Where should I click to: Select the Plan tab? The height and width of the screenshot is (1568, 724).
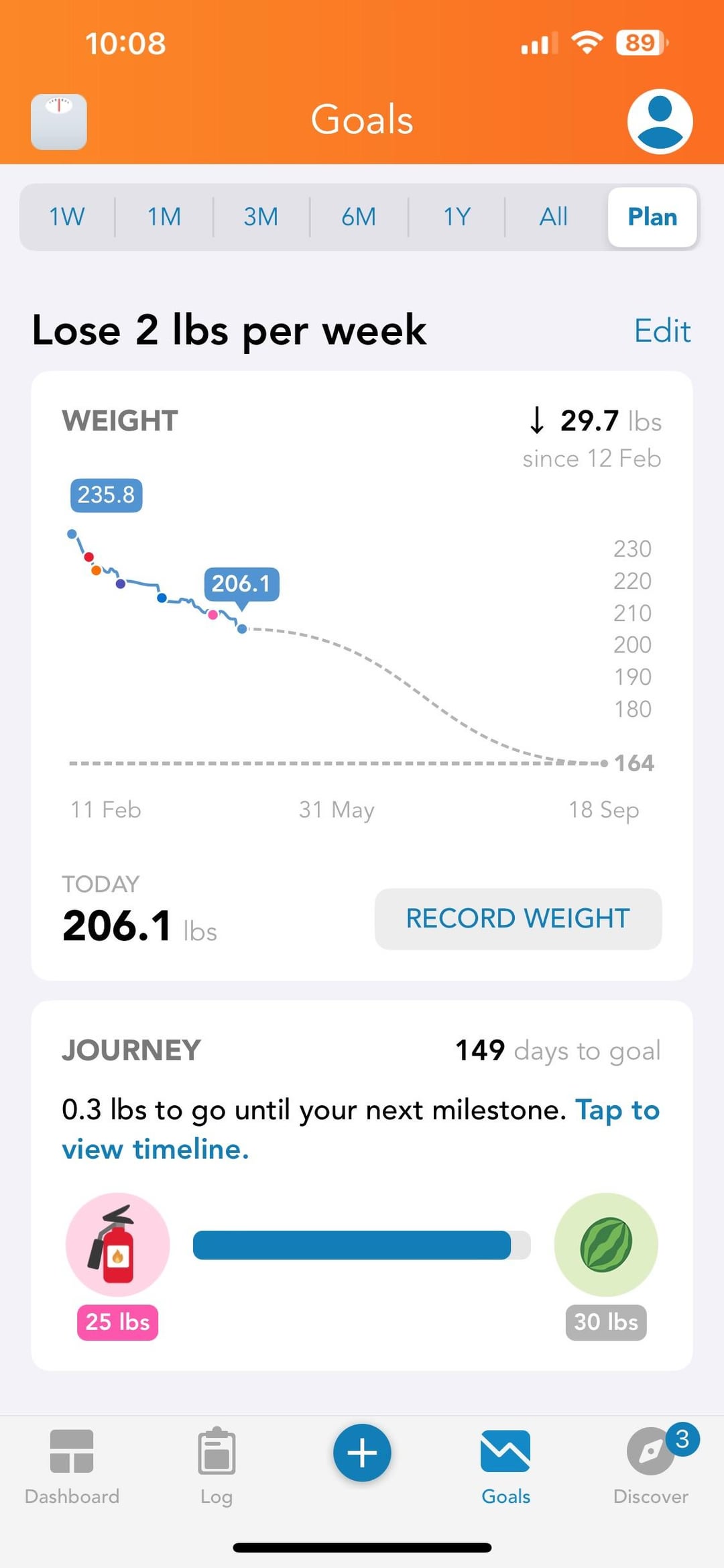tap(652, 217)
